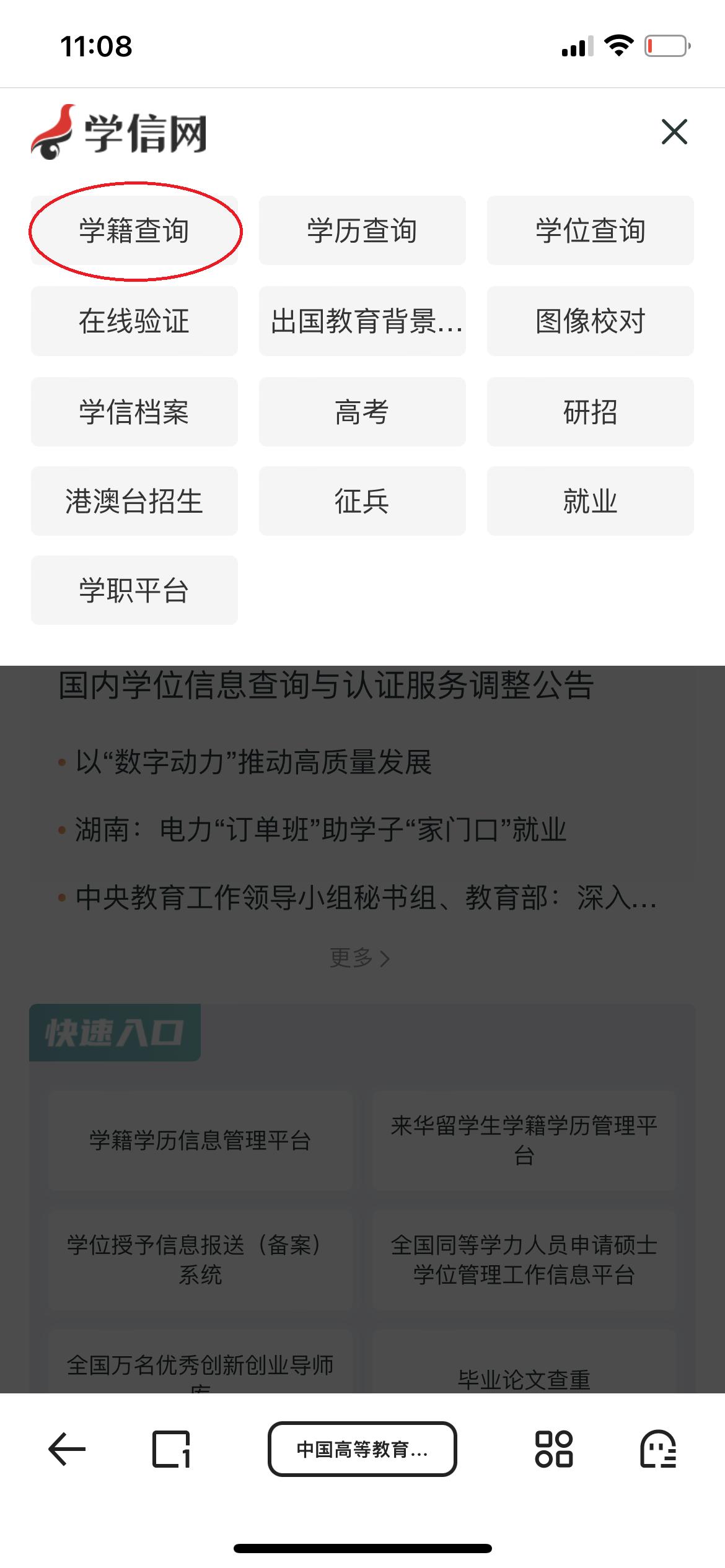Open the 高考 section
The width and height of the screenshot is (725, 1568).
[x=362, y=412]
